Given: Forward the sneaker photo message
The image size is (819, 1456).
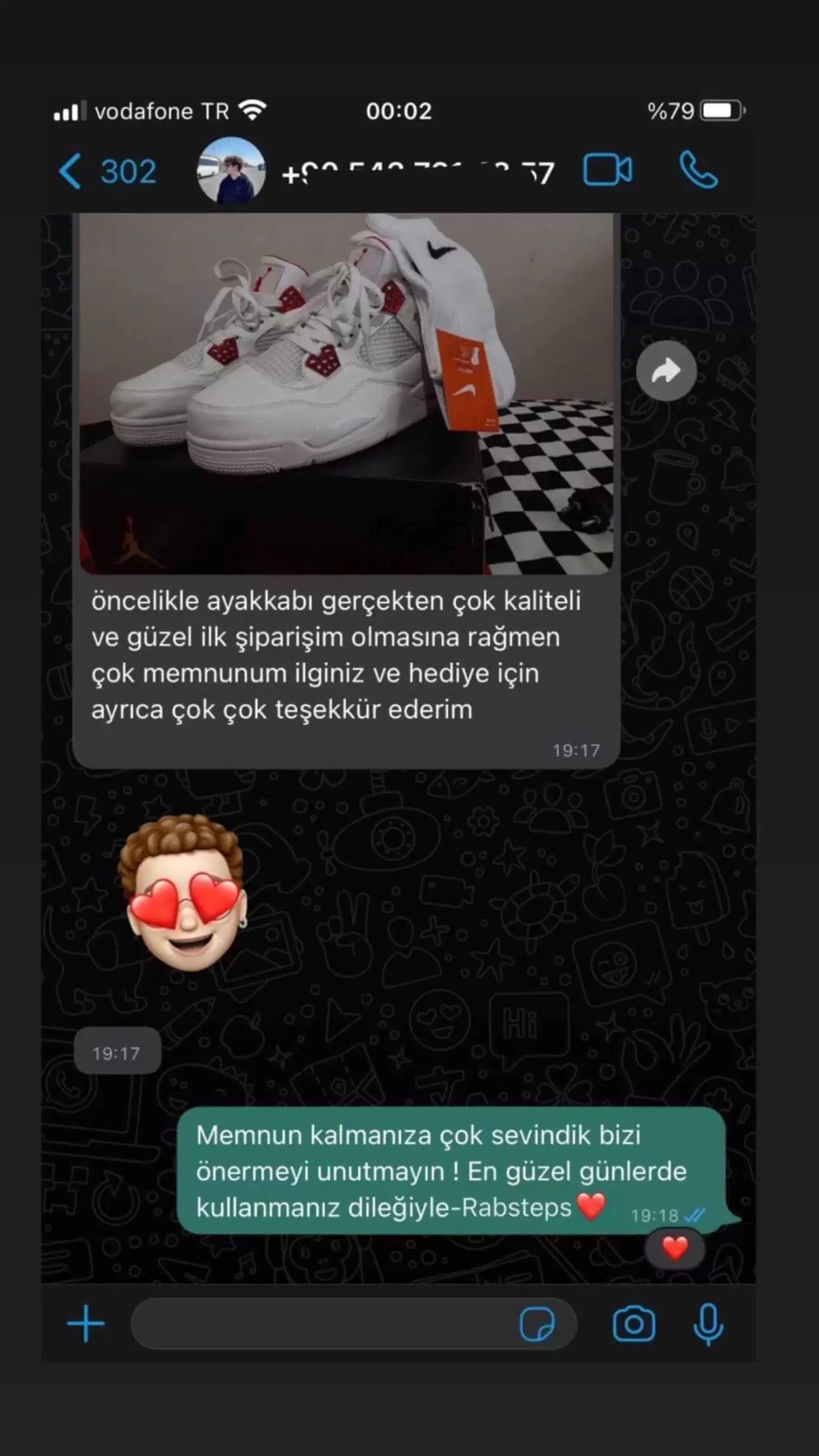Looking at the screenshot, I should click(666, 371).
